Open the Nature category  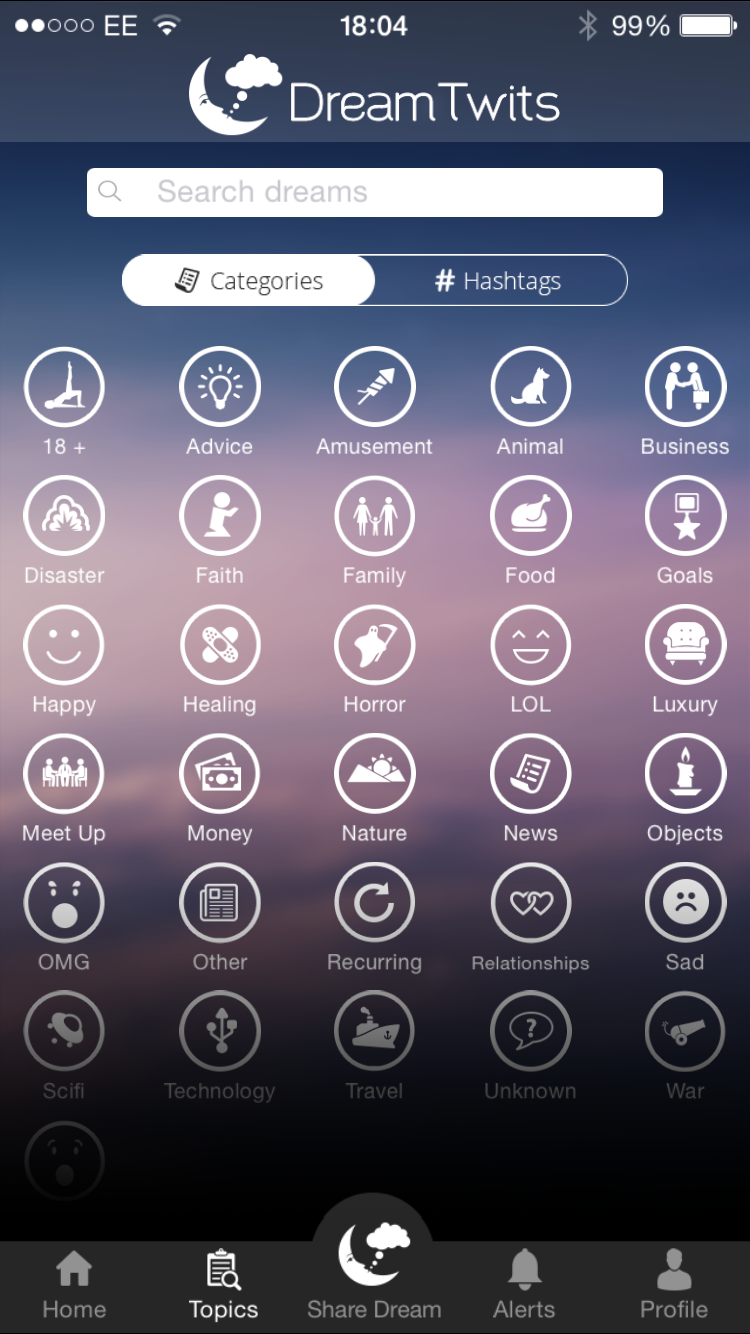pyautogui.click(x=375, y=775)
